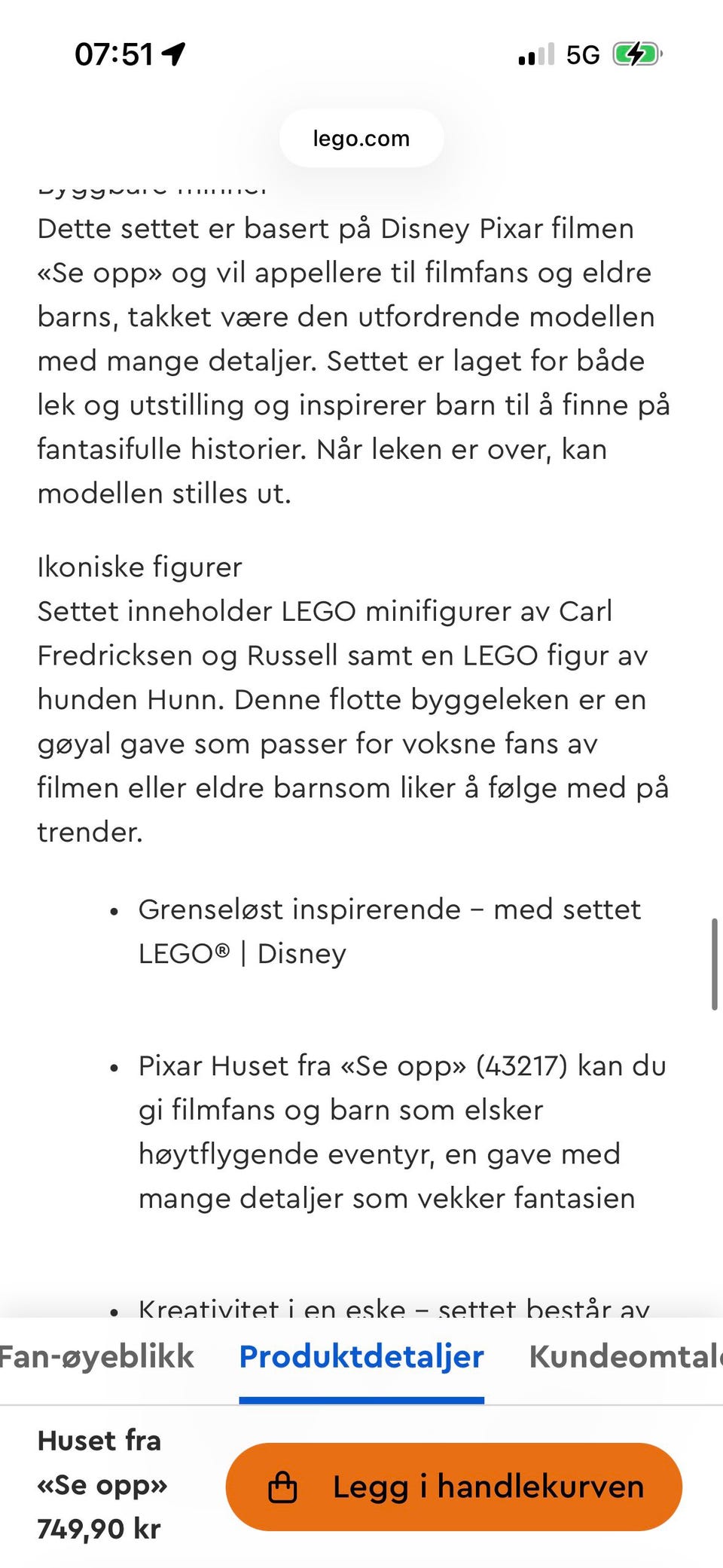The height and width of the screenshot is (1568, 723).
Task: Open the lego.com address bar
Action: click(x=361, y=138)
